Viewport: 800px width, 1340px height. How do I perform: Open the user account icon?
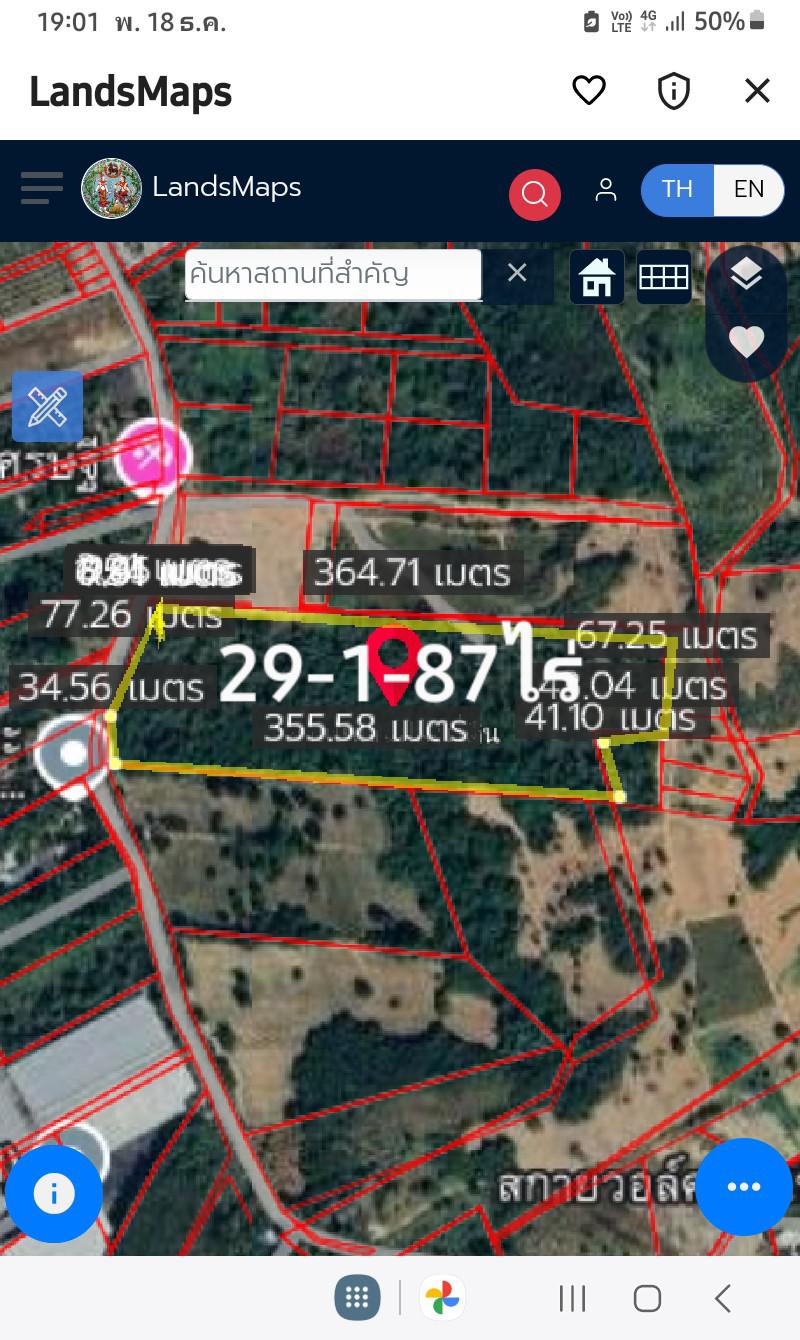[x=605, y=190]
